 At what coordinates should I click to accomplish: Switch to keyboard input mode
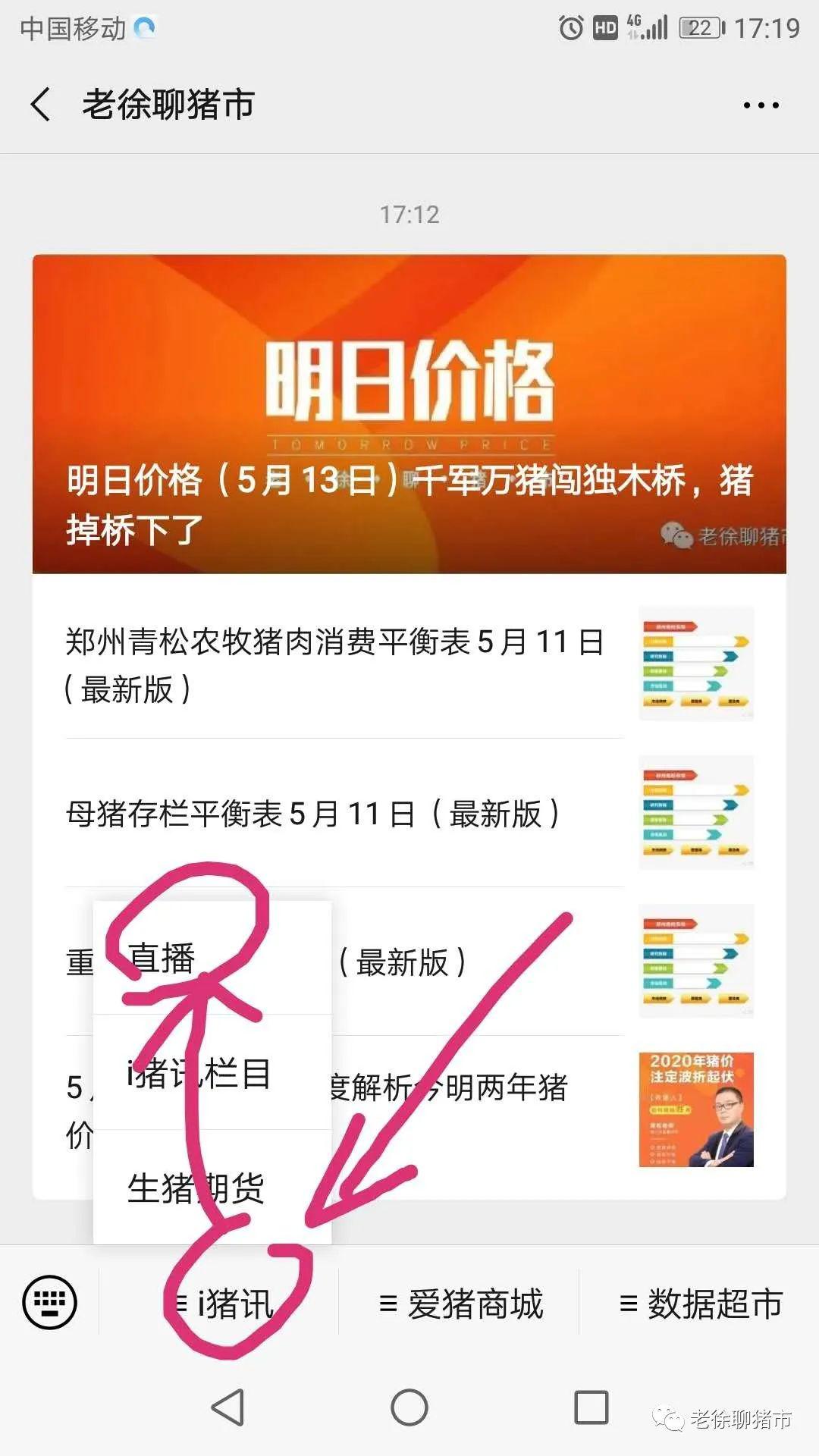50,1303
